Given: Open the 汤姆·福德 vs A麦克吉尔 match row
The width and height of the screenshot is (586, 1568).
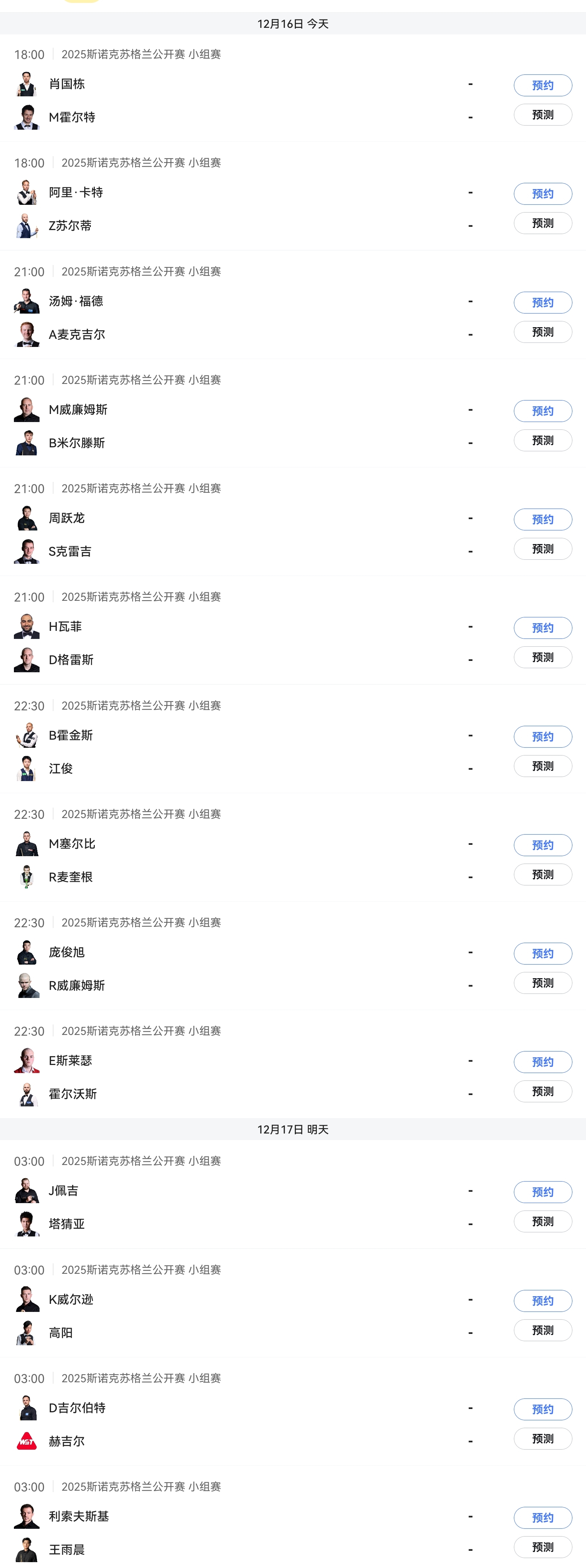Looking at the screenshot, I should [x=244, y=318].
